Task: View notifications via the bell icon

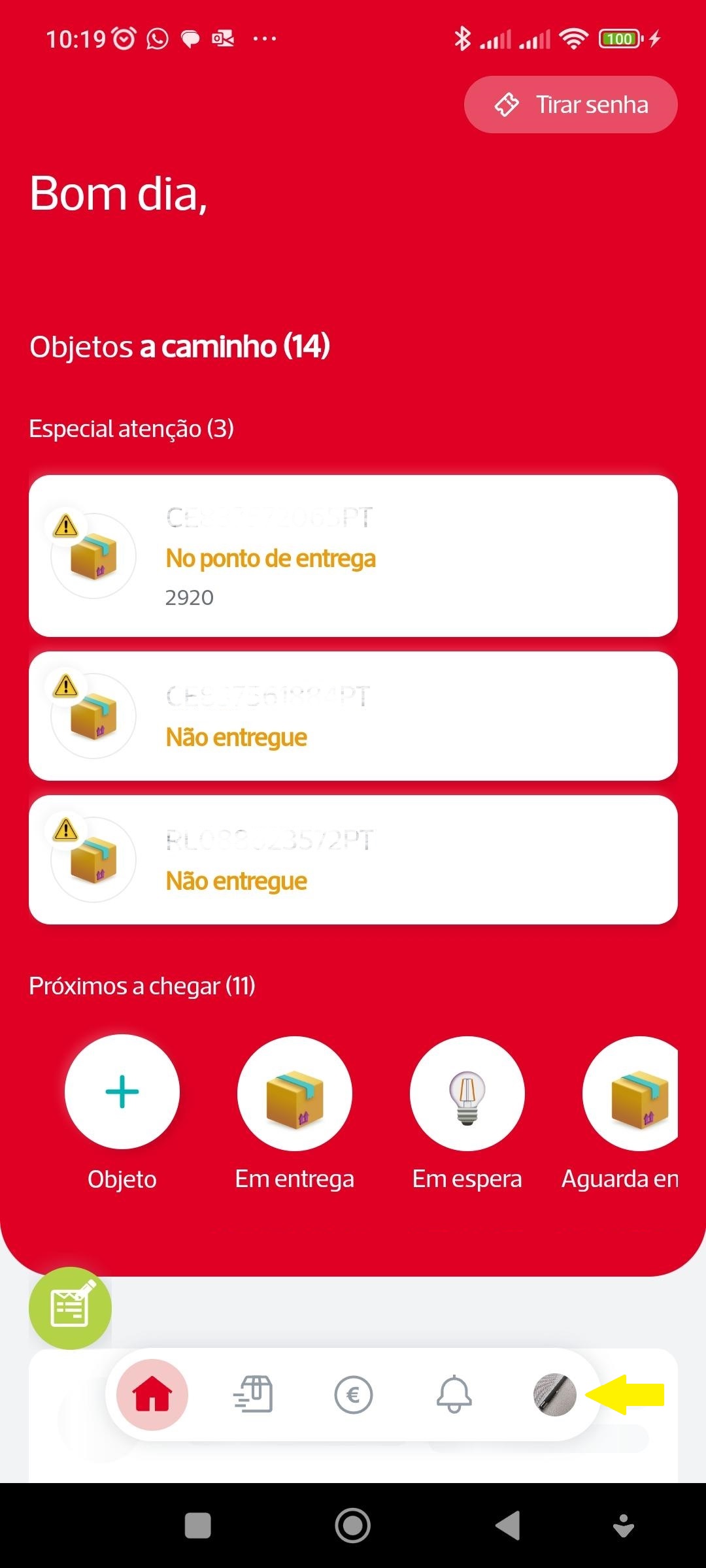Action: coord(455,1395)
